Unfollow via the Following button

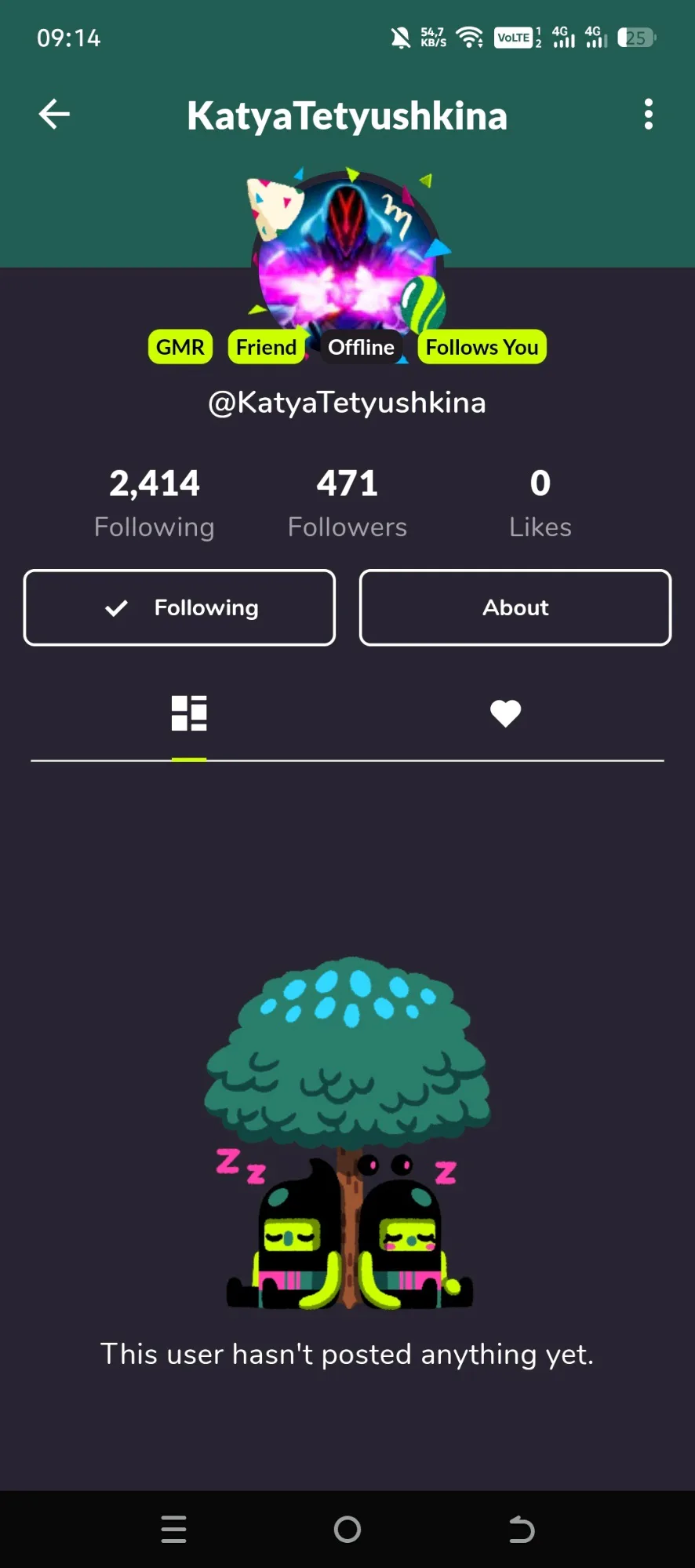[180, 607]
